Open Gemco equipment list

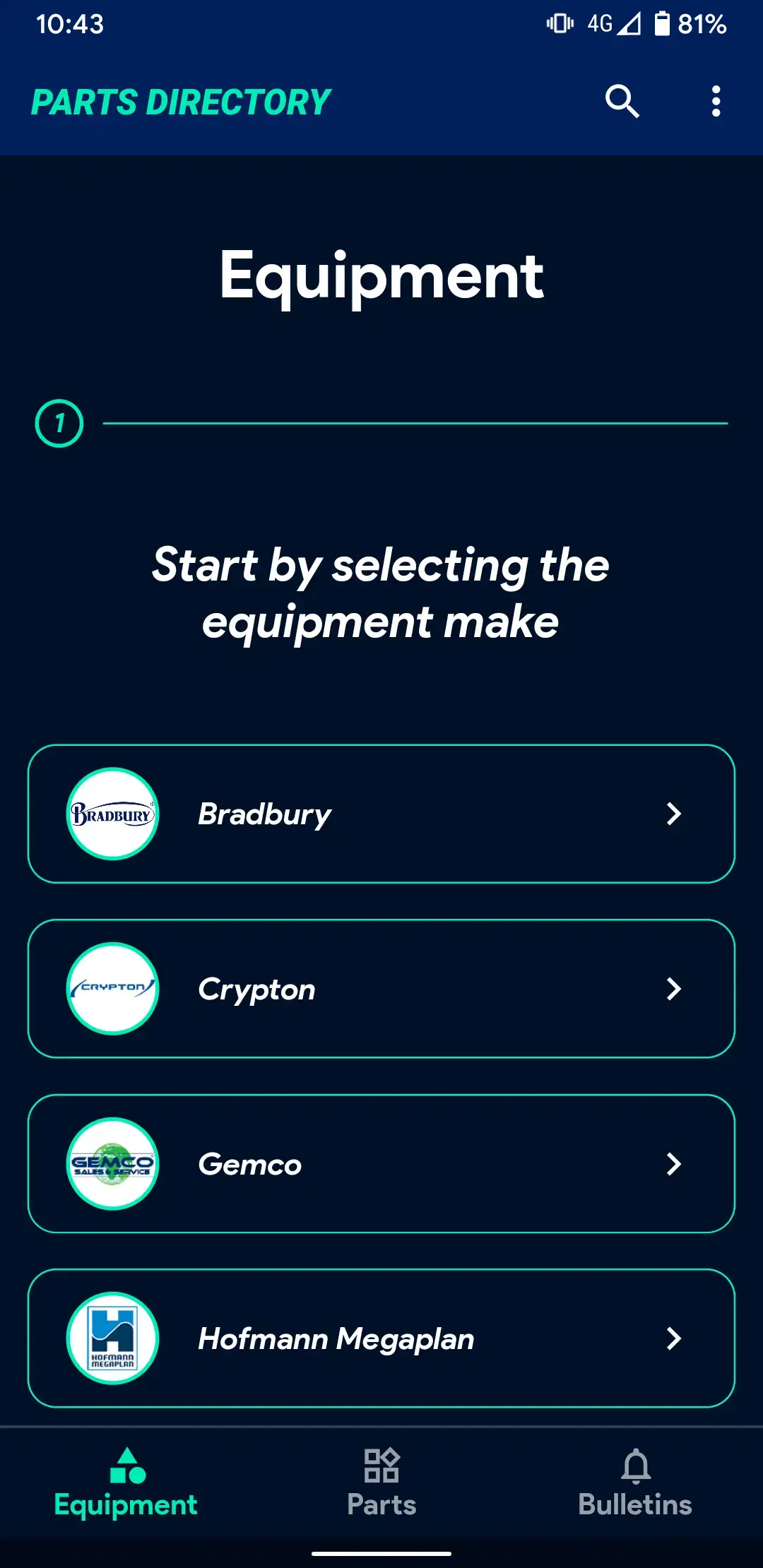381,1164
